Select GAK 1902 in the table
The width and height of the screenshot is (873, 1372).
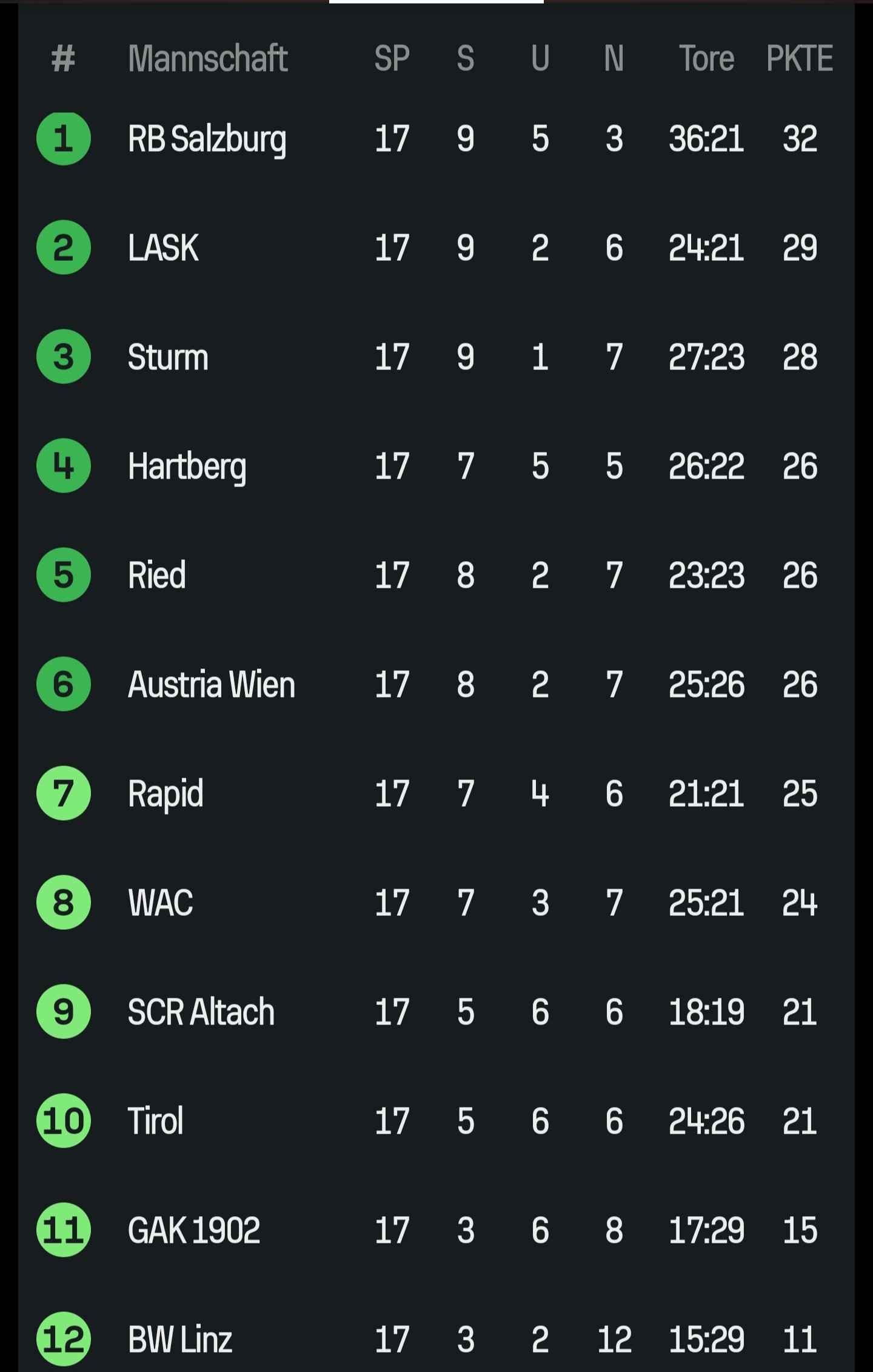(x=193, y=1231)
